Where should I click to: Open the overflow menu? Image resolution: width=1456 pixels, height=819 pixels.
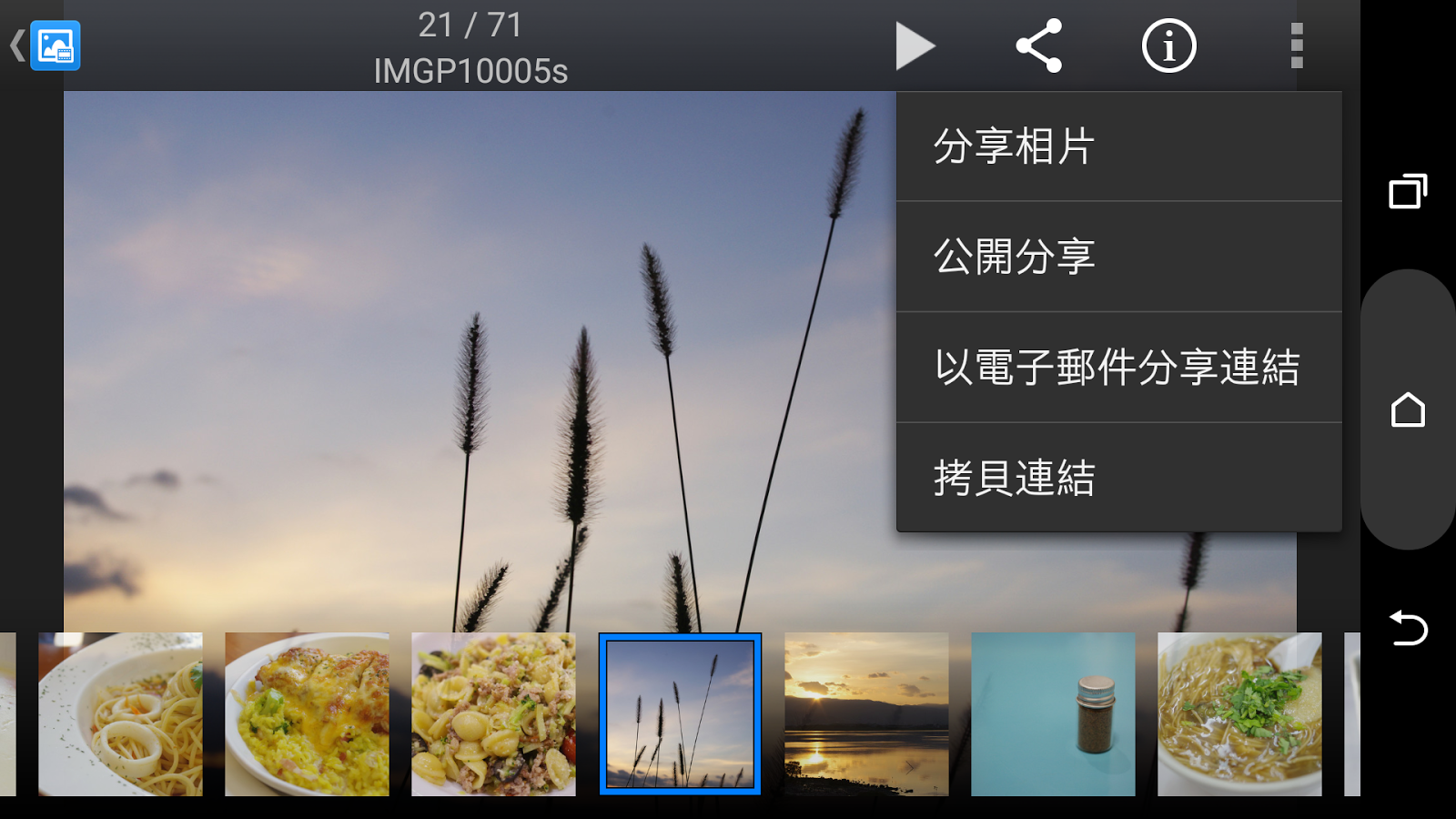pyautogui.click(x=1297, y=45)
